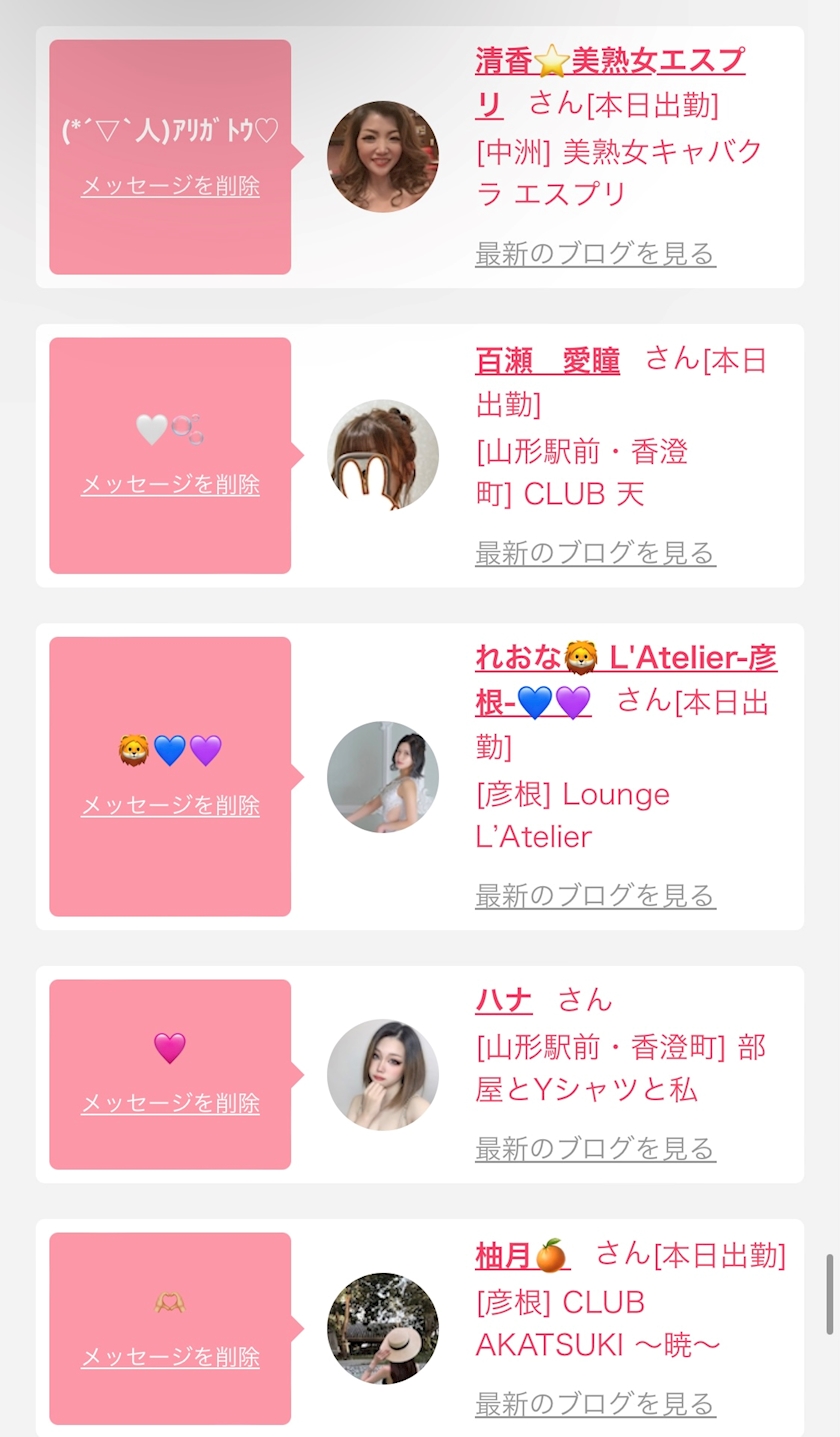The width and height of the screenshot is (840, 1437).
Task: Delete the lion and hearts message to れおな
Action: (x=170, y=806)
